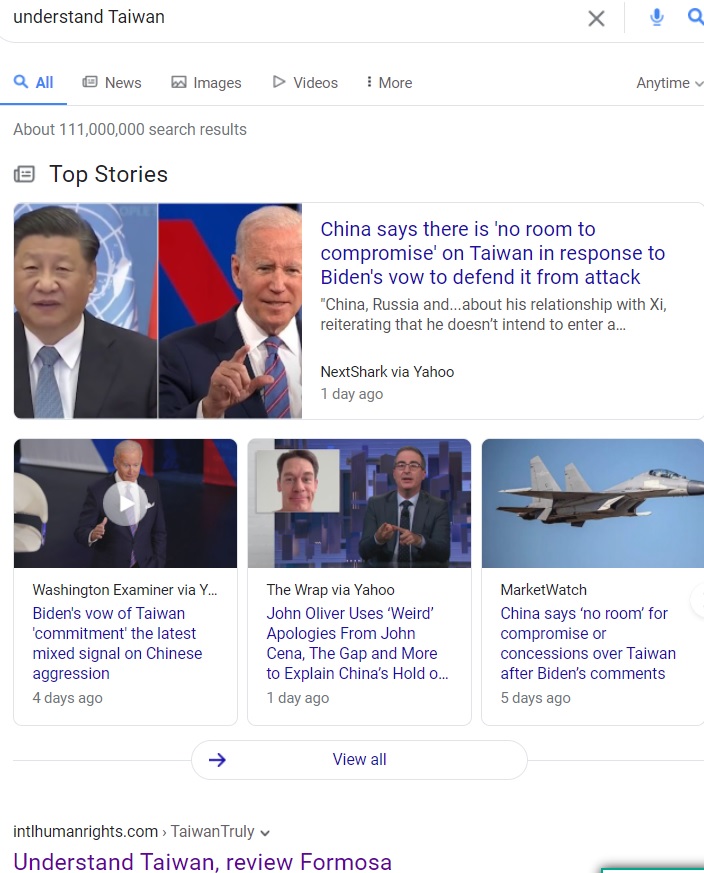Open NextShark story on China's 'no room to compromise'
The image size is (704, 873).
tap(492, 253)
